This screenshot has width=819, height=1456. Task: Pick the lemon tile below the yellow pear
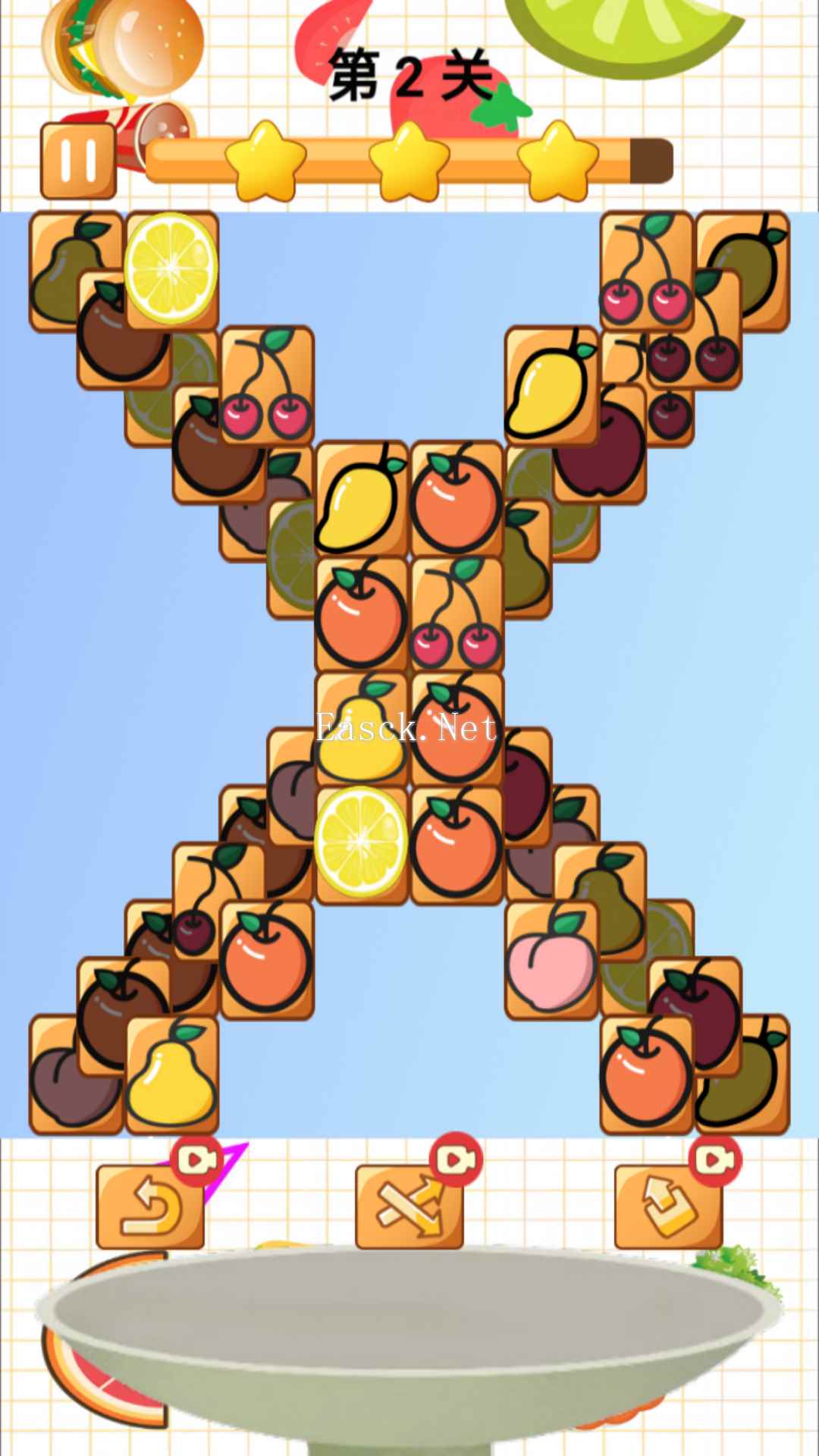point(362,843)
